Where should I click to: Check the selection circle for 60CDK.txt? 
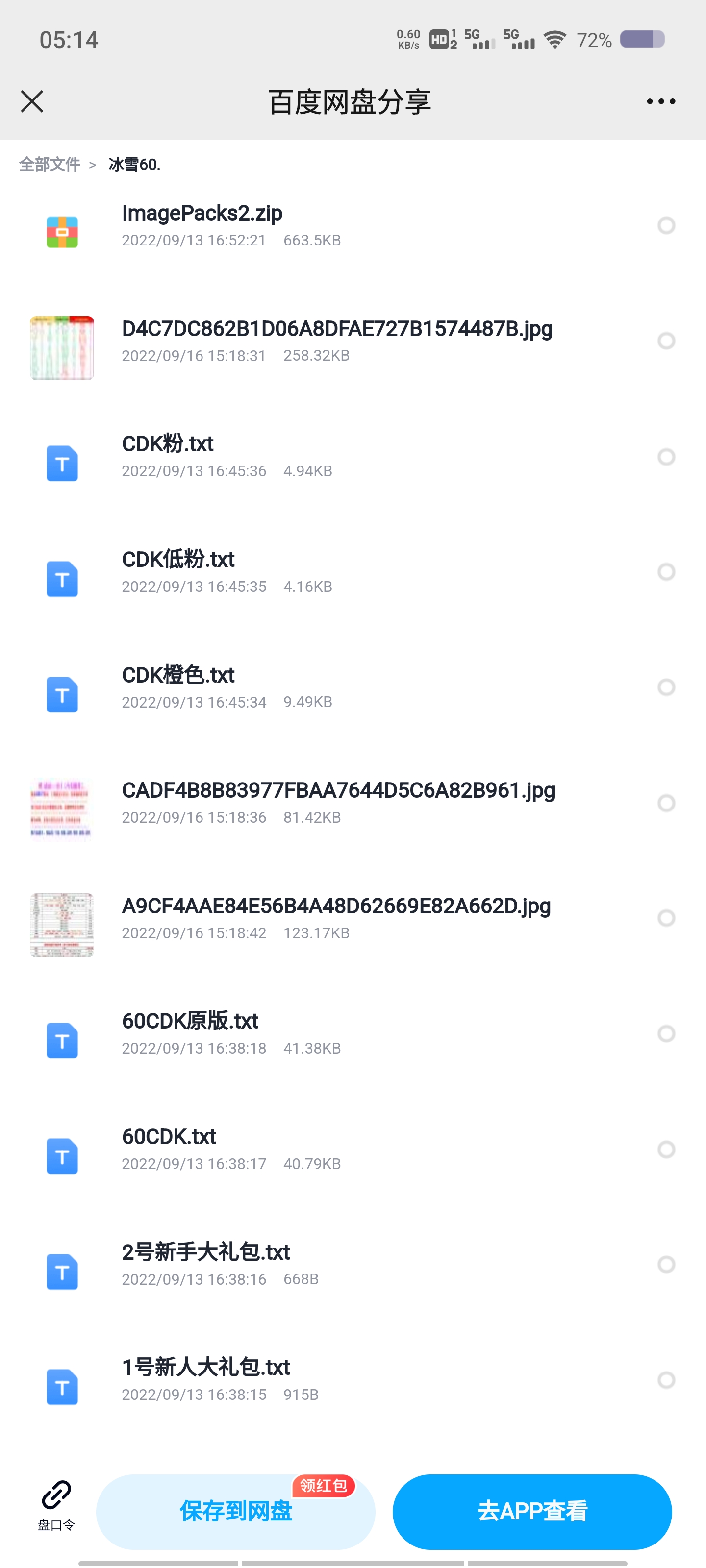[x=666, y=1149]
